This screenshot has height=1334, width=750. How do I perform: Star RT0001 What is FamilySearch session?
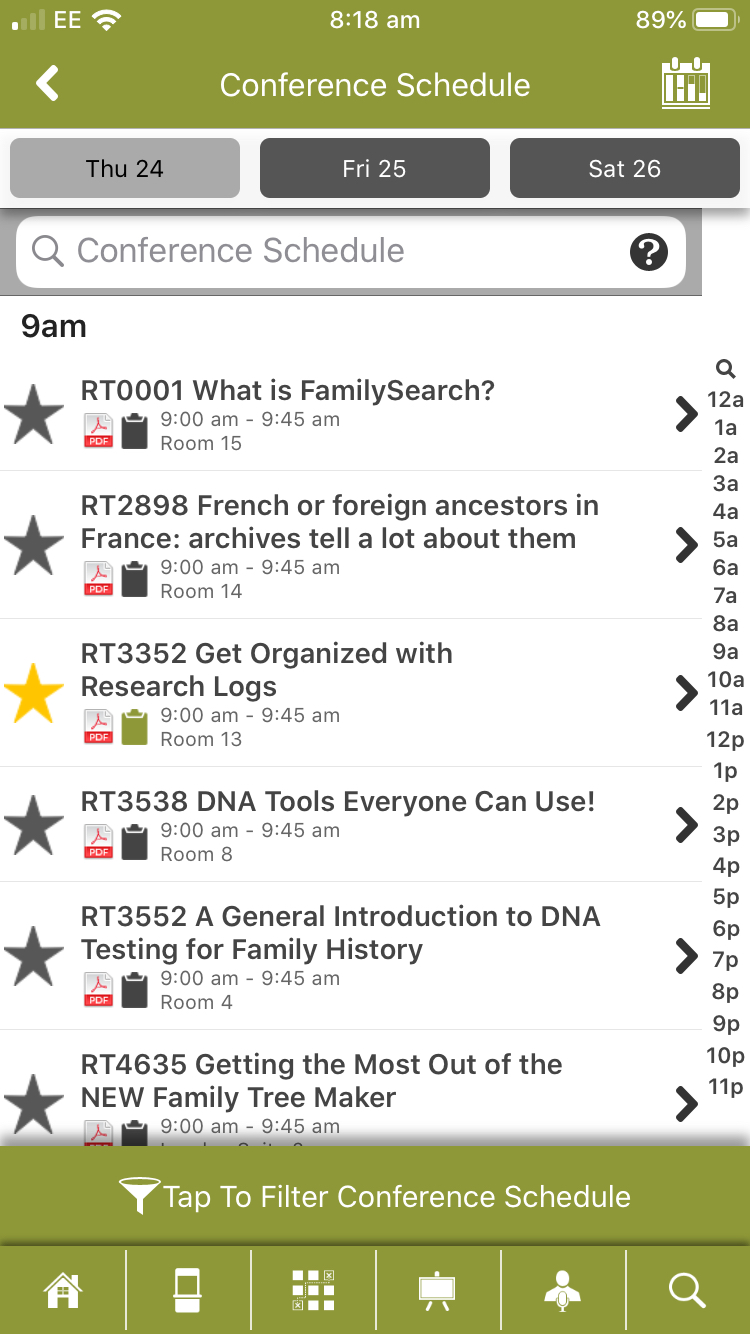point(34,415)
